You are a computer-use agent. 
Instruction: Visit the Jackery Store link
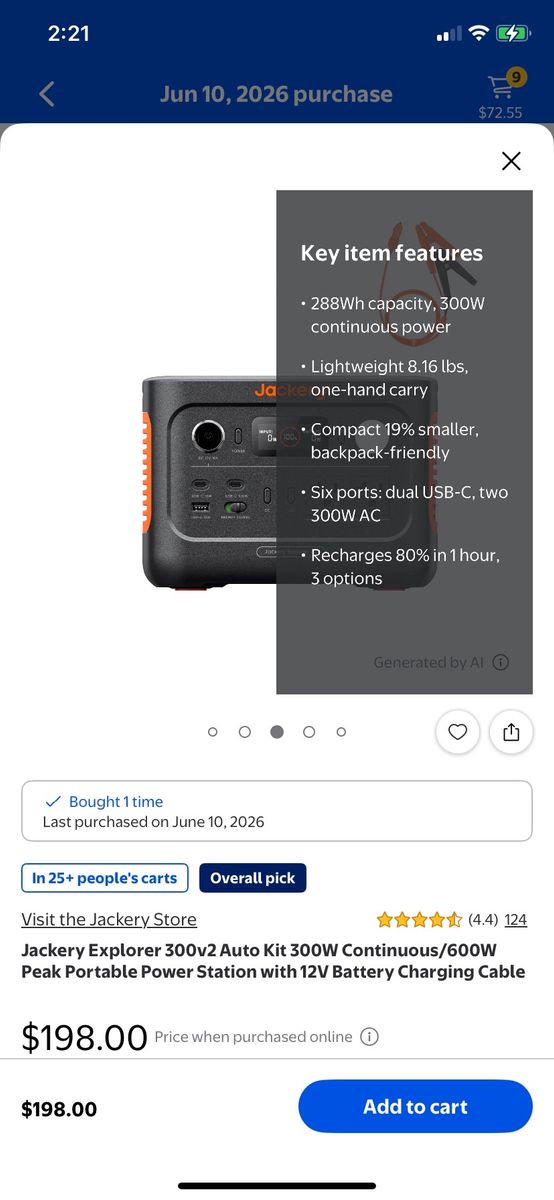coord(109,919)
